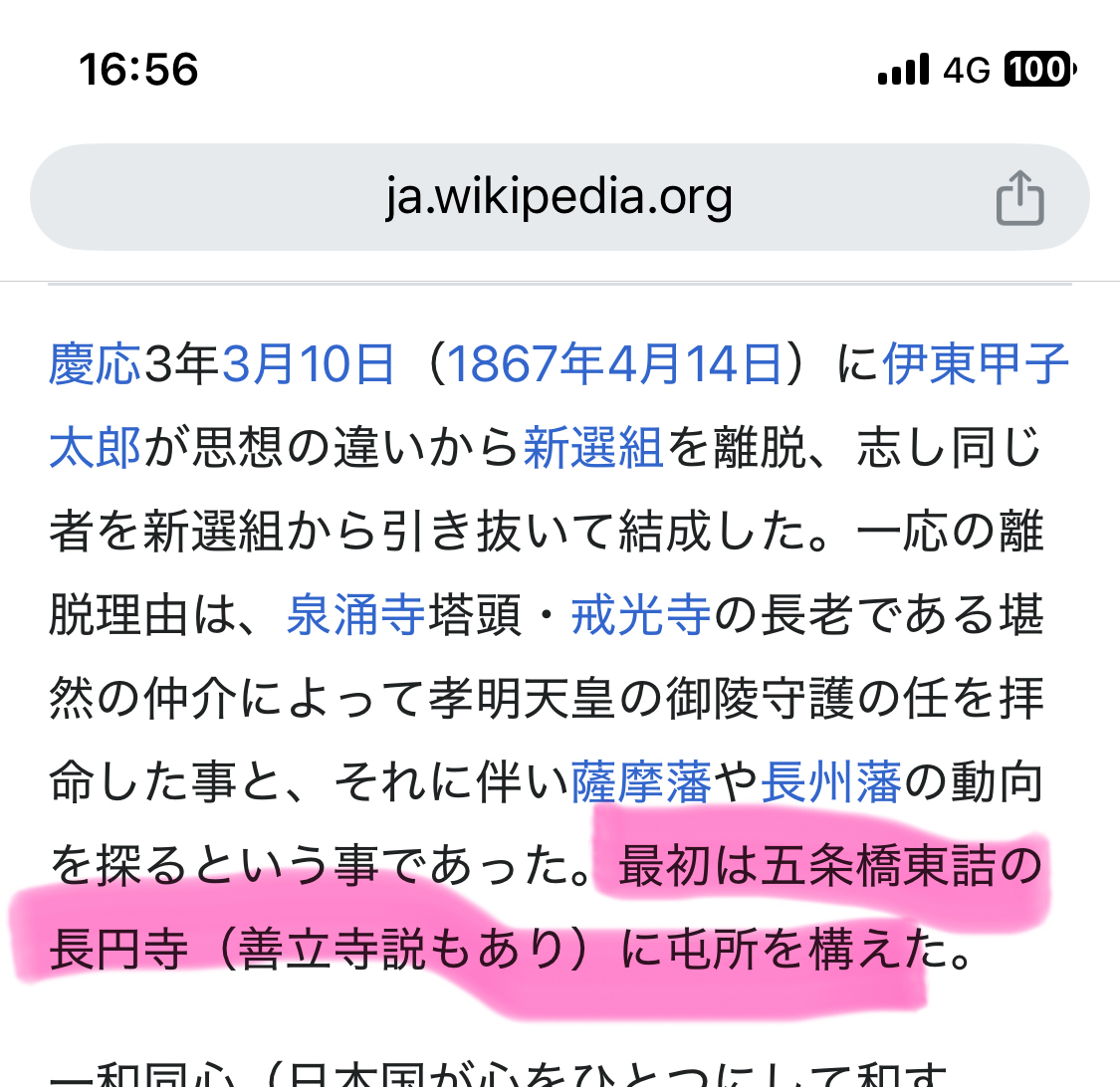Viewport: 1120px width, 1087px height.
Task: Open the 3月10日 date link
Action: point(308,365)
